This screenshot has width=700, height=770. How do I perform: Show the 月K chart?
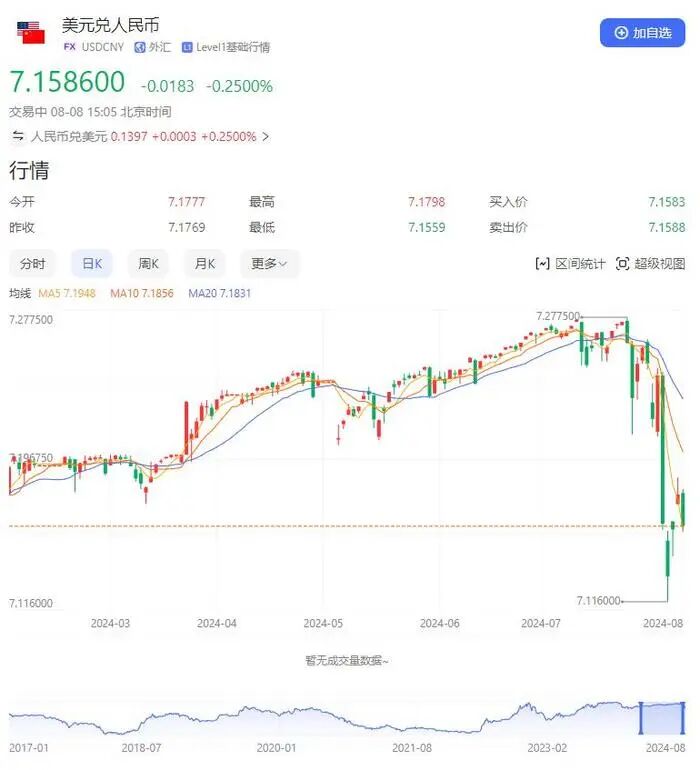[x=206, y=264]
